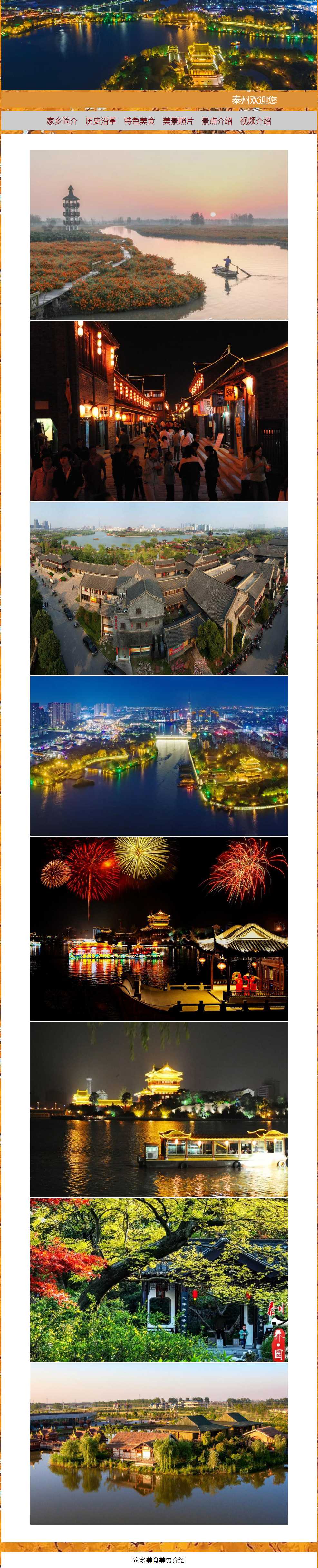Go to 视频介绍 page
This screenshot has height=1568, width=318.
(x=255, y=121)
